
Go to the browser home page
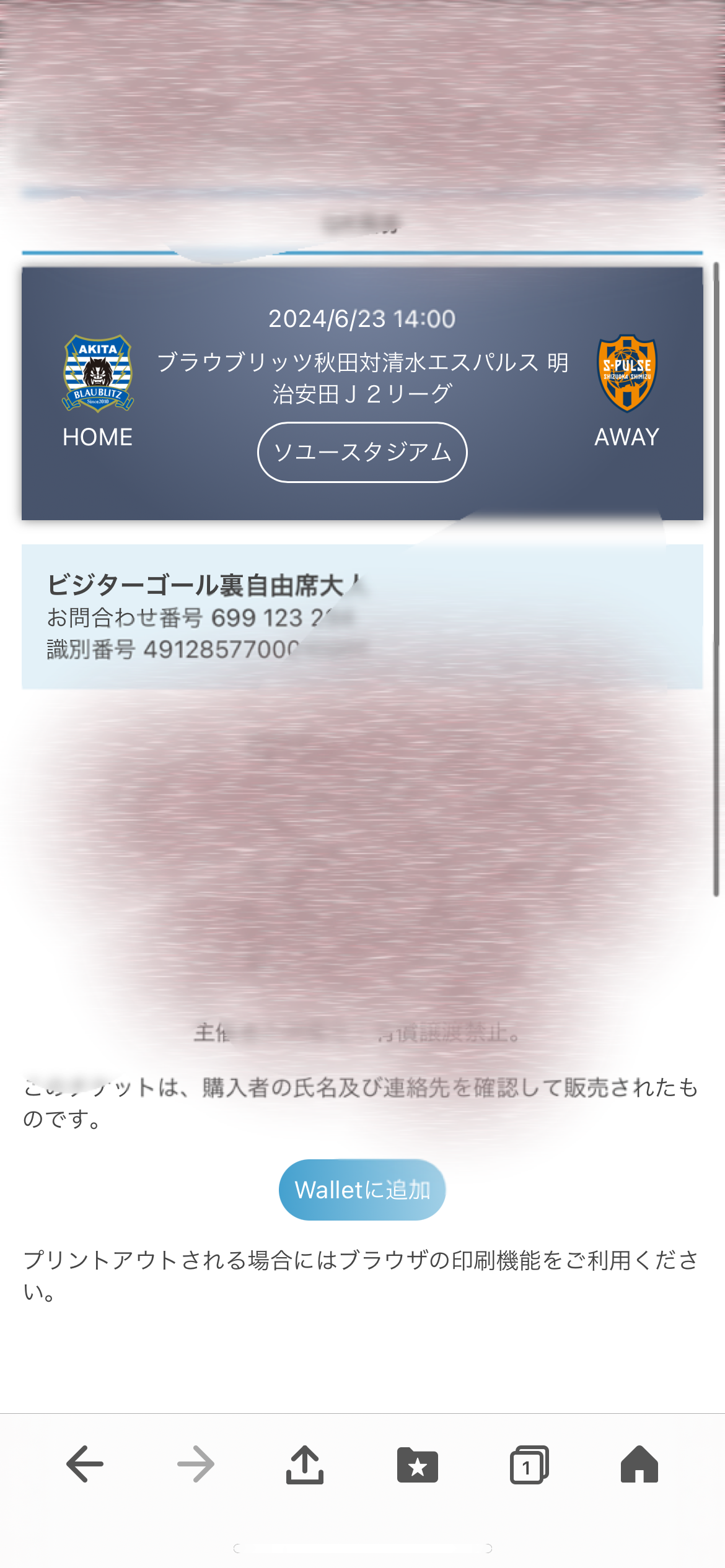[x=639, y=1464]
